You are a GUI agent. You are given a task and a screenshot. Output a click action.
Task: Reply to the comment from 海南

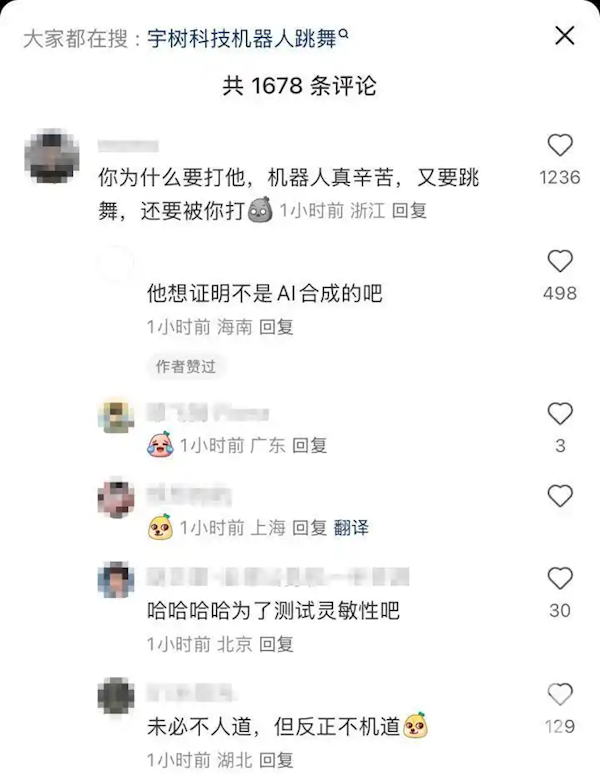pyautogui.click(x=276, y=326)
